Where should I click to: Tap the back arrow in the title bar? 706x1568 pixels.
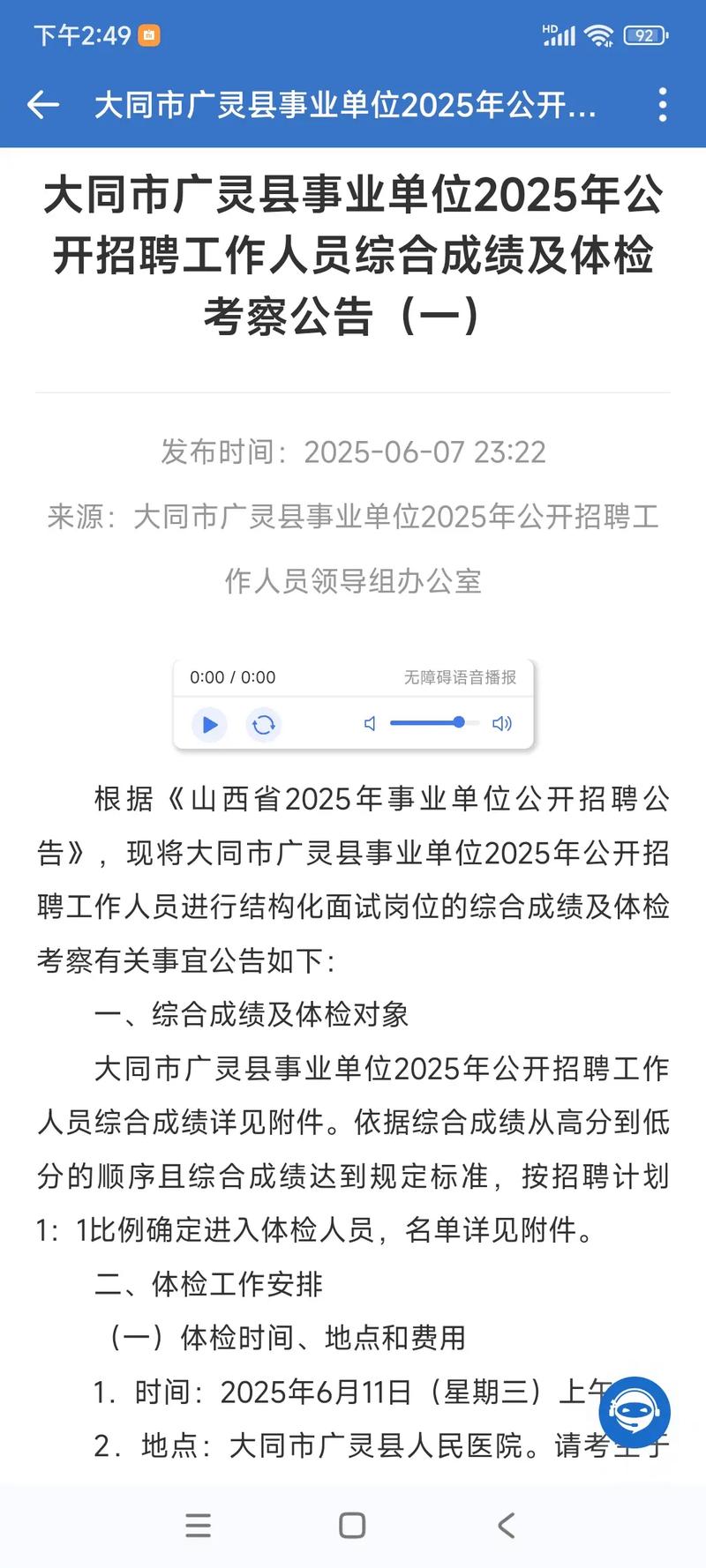tap(43, 104)
